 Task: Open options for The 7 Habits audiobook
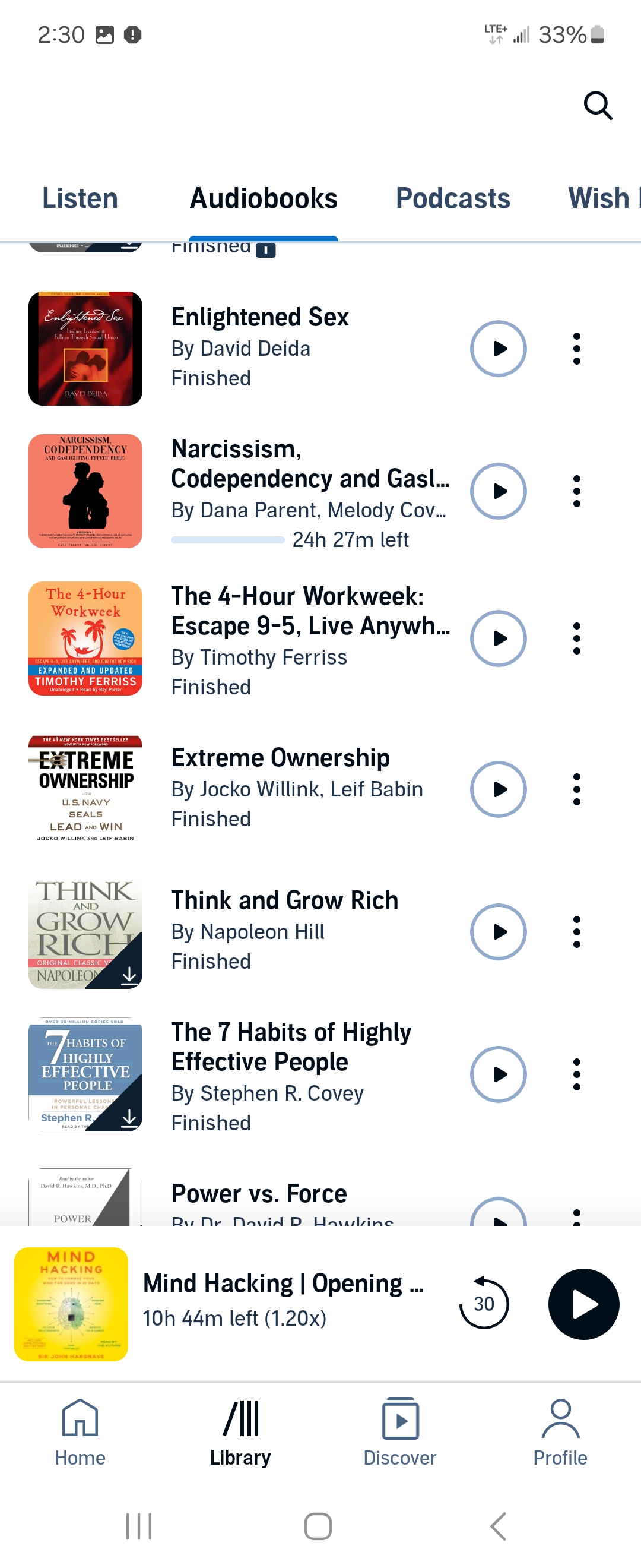click(x=576, y=1074)
